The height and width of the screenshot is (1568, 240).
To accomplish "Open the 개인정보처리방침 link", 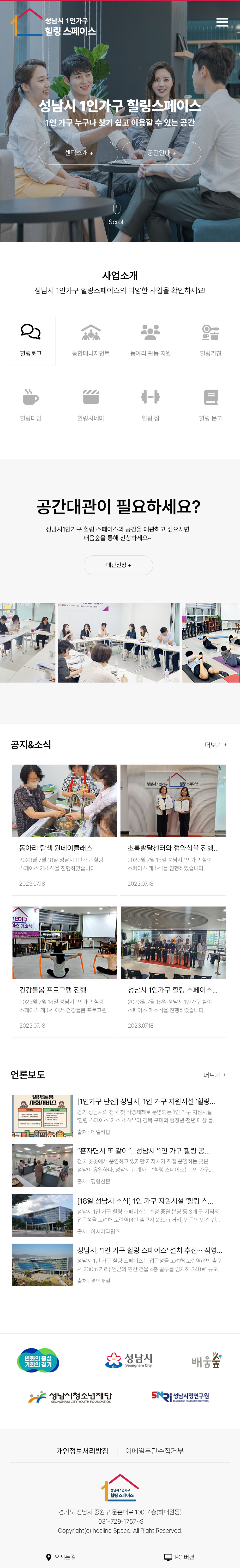I will click(82, 1451).
